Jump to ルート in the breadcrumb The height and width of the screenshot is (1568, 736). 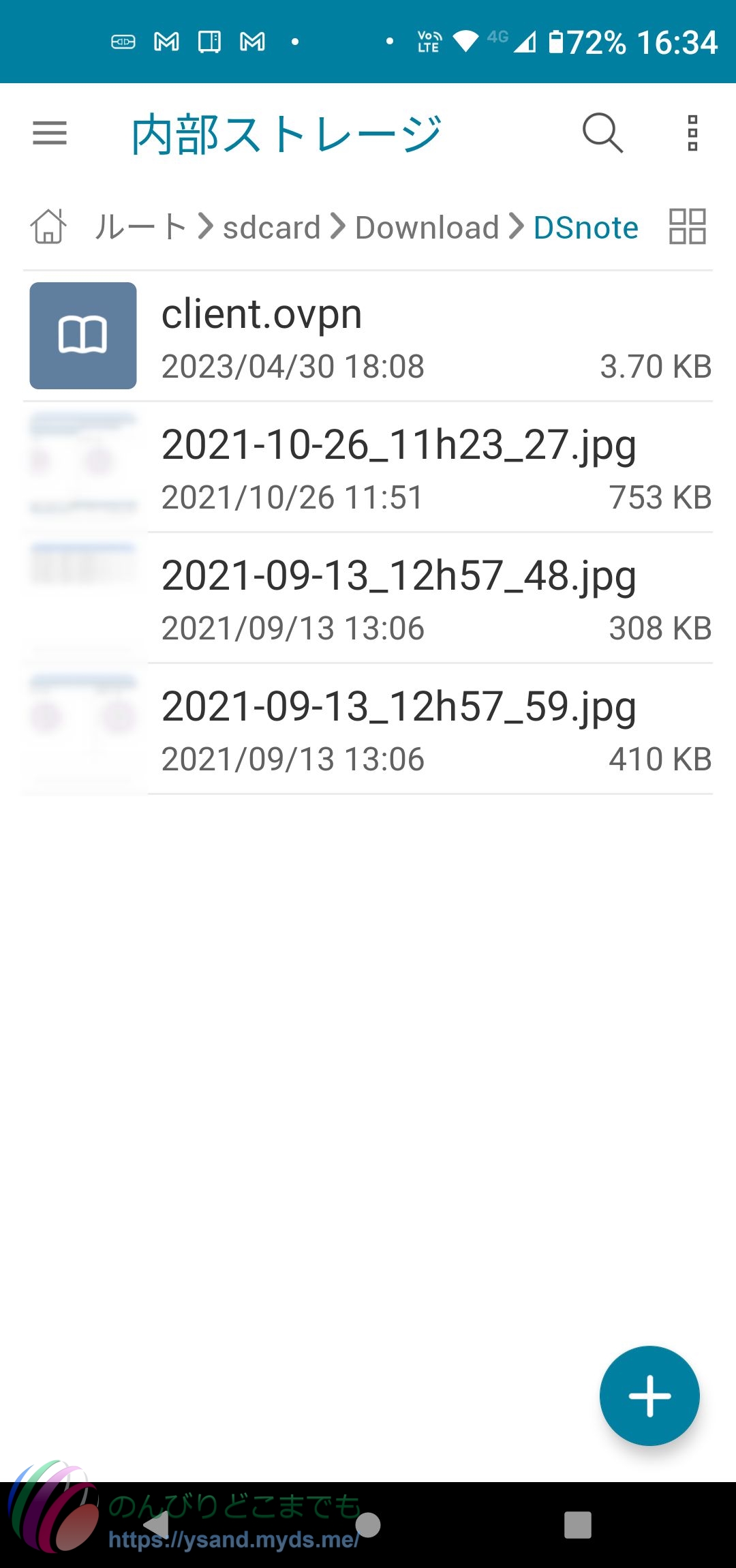coord(140,227)
